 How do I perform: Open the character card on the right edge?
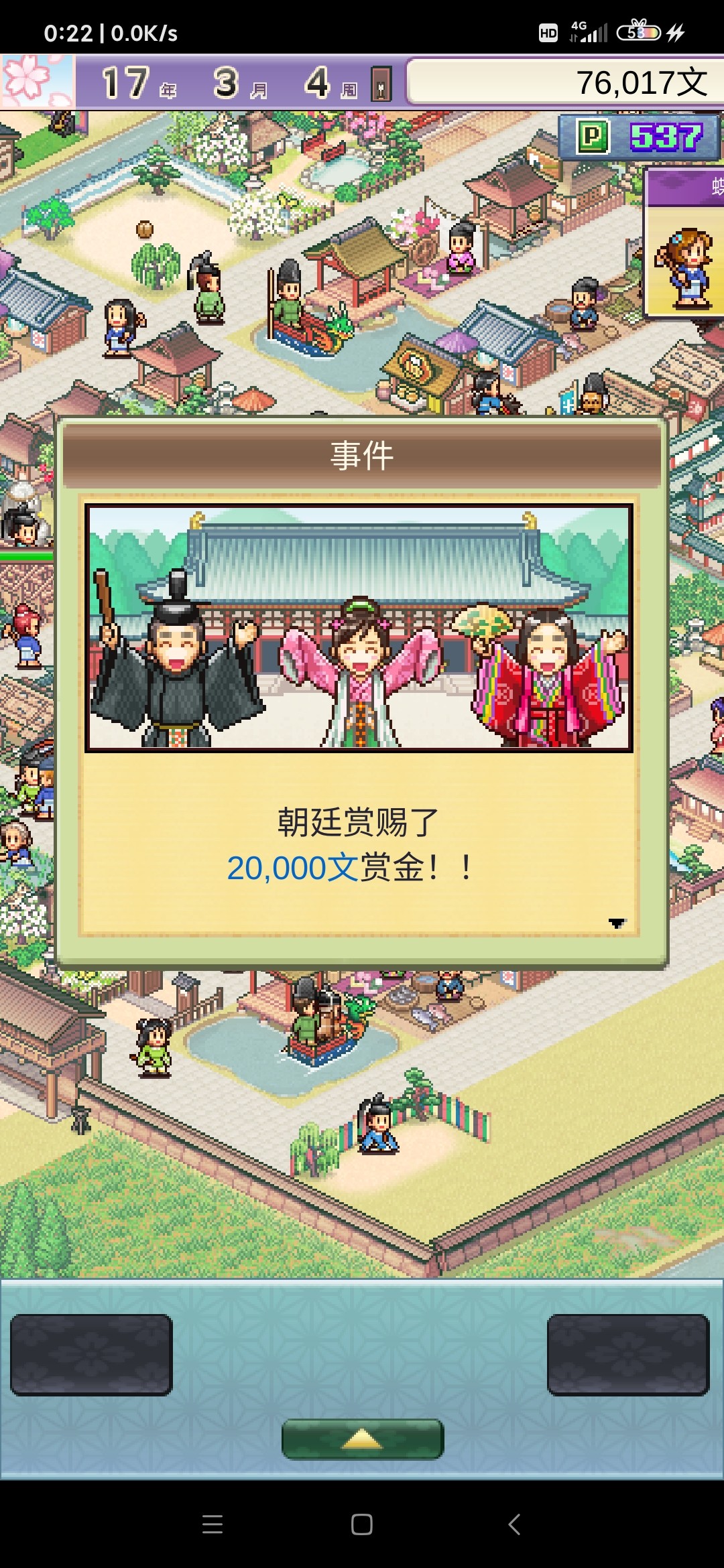coord(684,243)
